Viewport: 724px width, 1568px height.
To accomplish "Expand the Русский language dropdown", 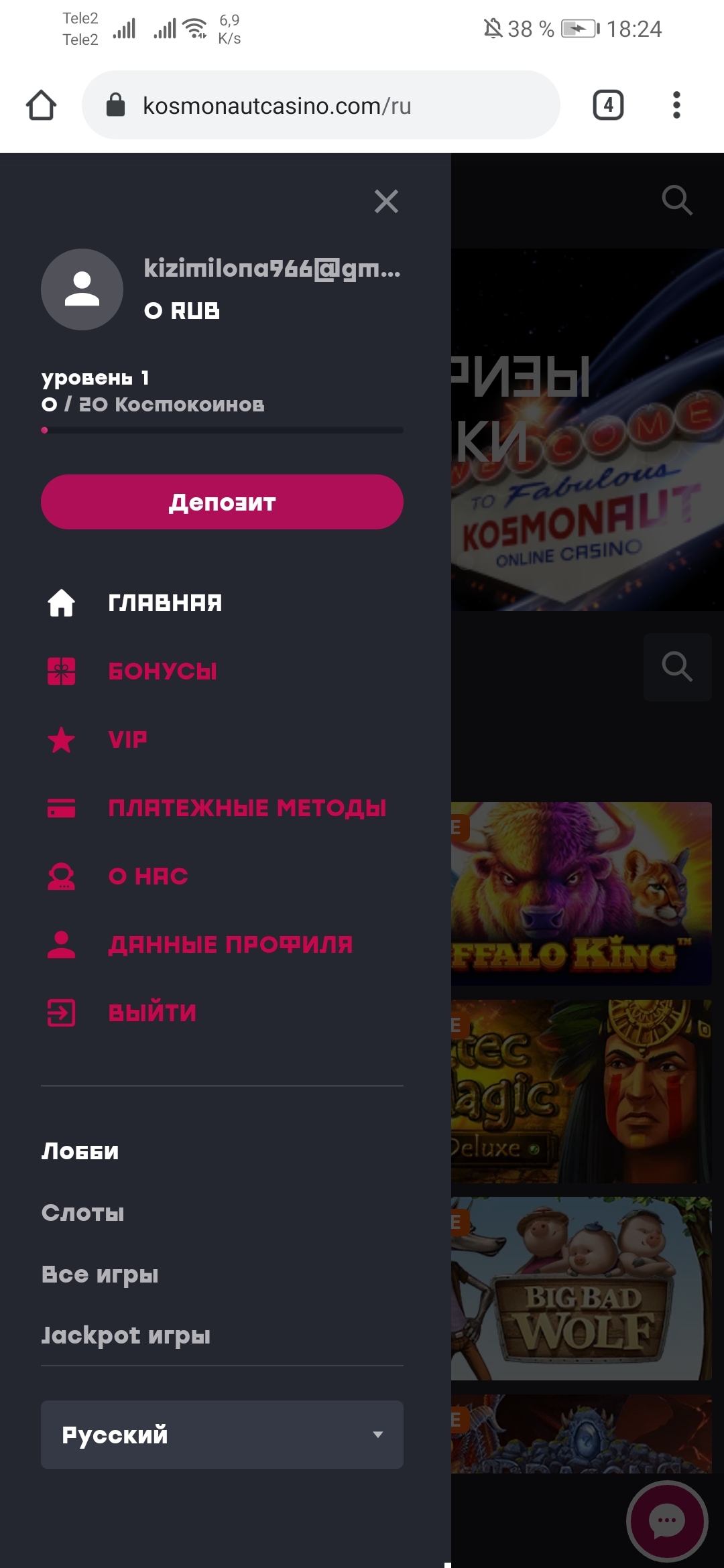I will click(222, 1435).
